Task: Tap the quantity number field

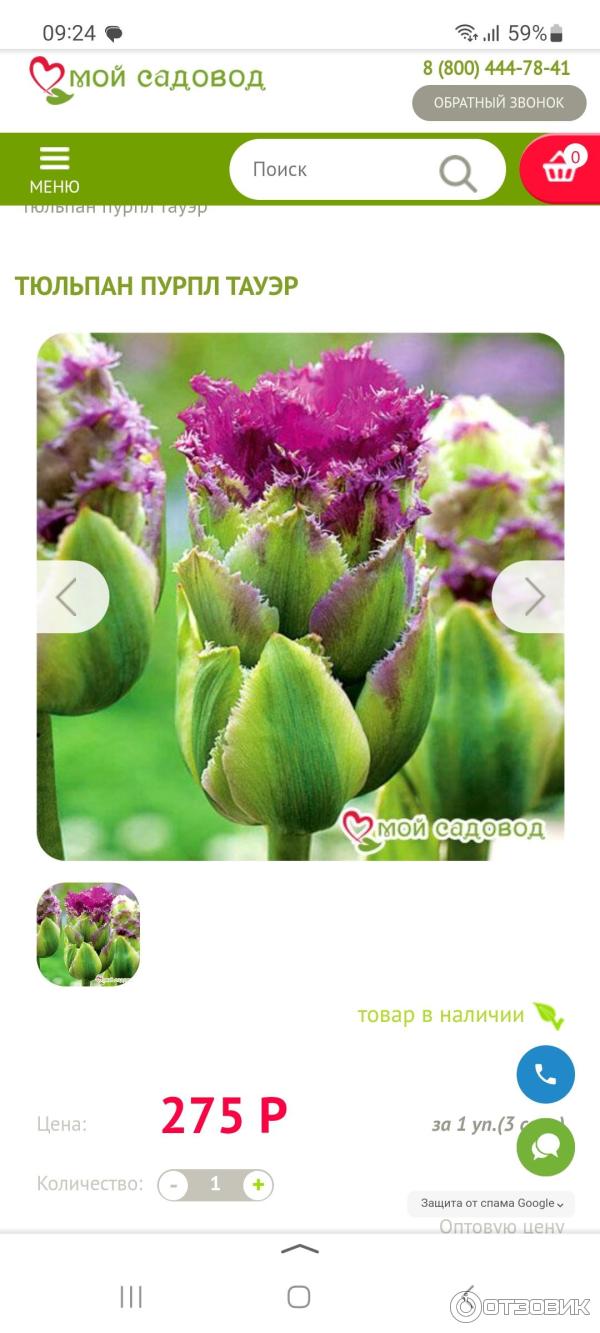Action: [215, 1185]
